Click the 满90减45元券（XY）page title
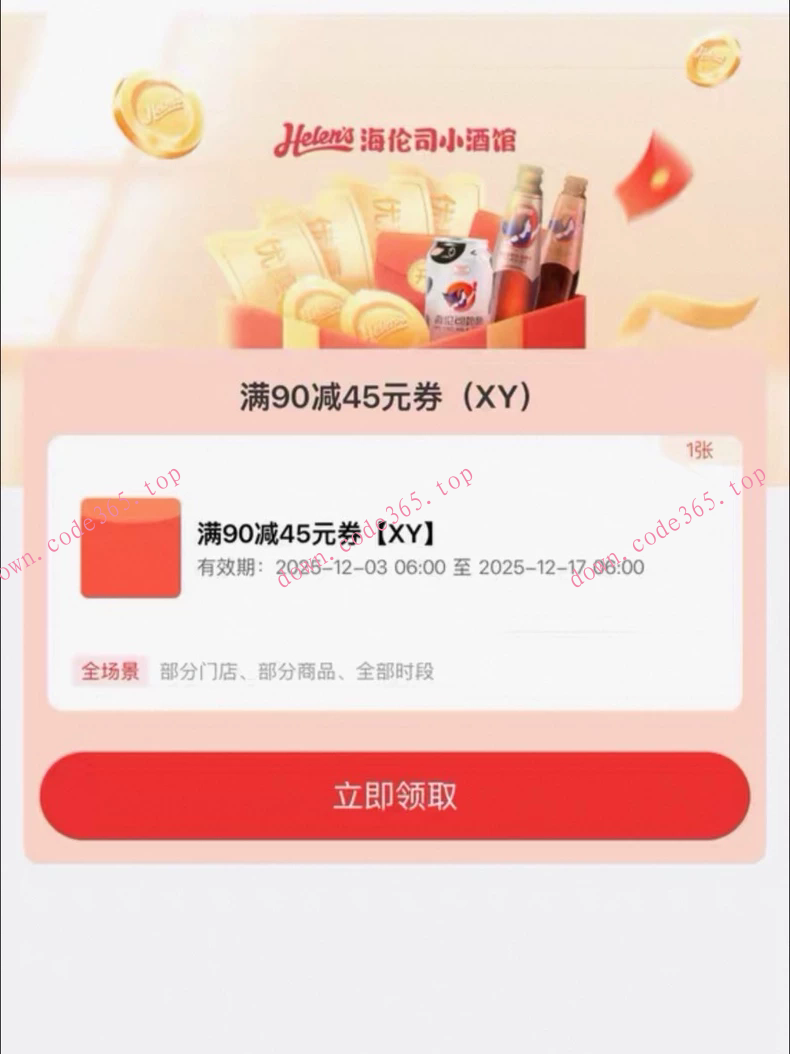The height and width of the screenshot is (1054, 790). (395, 394)
